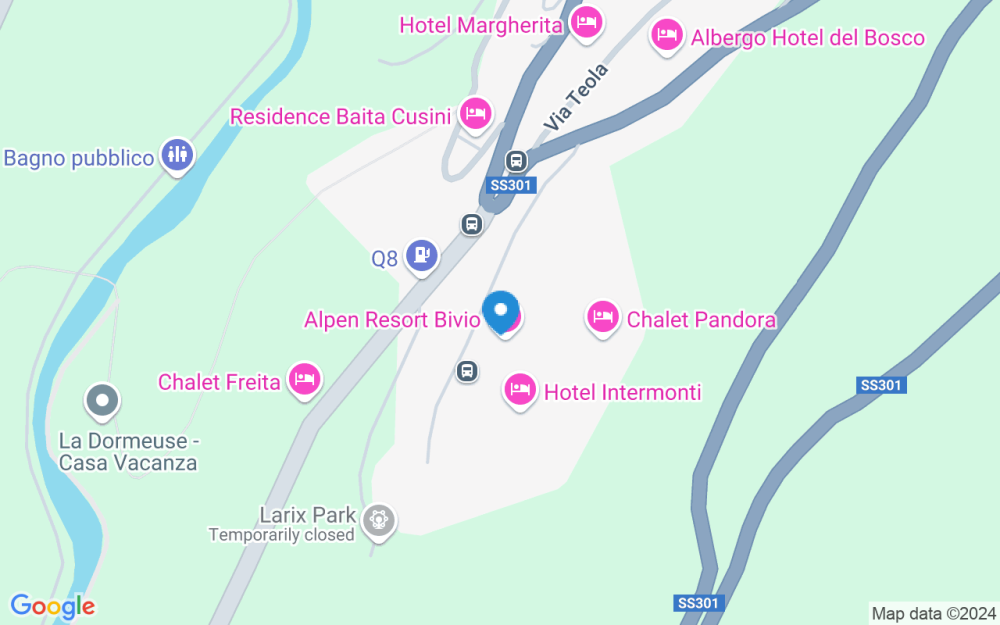The height and width of the screenshot is (625, 1000).
Task: Open bus stop beside Q8 station
Action: (472, 224)
